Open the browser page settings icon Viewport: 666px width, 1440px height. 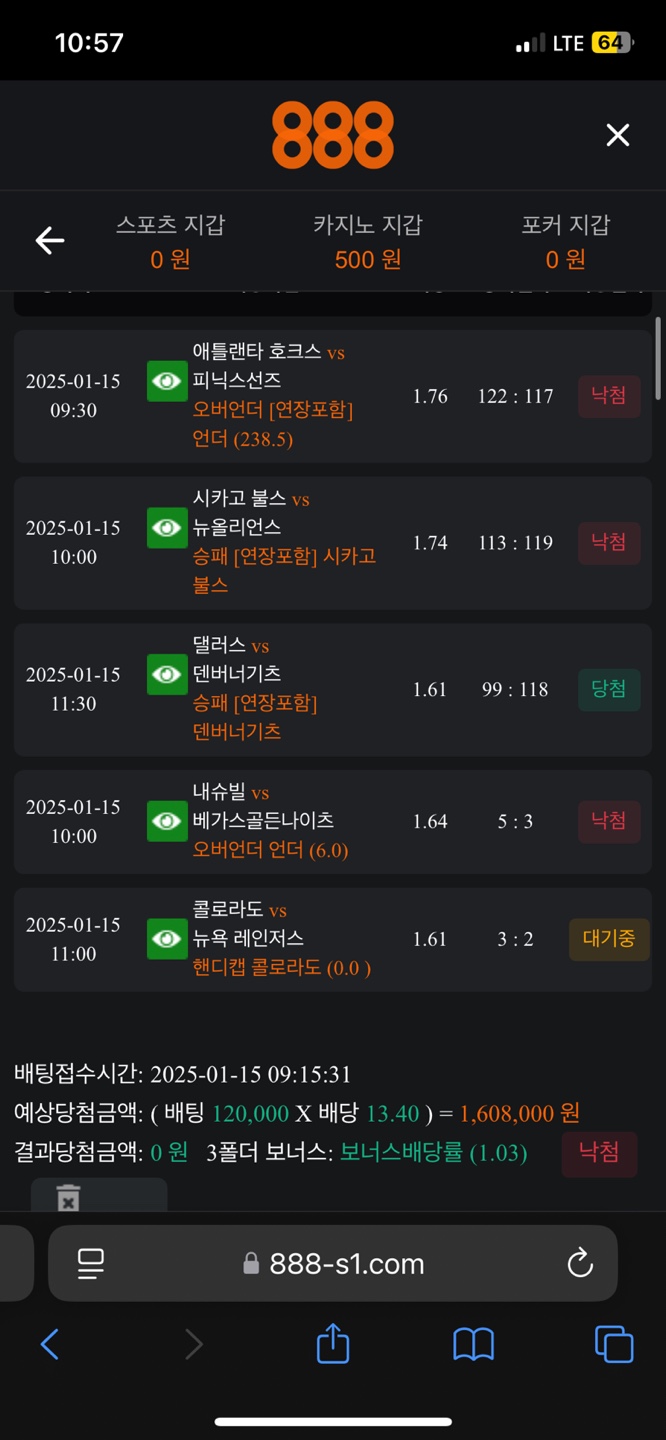click(91, 1264)
